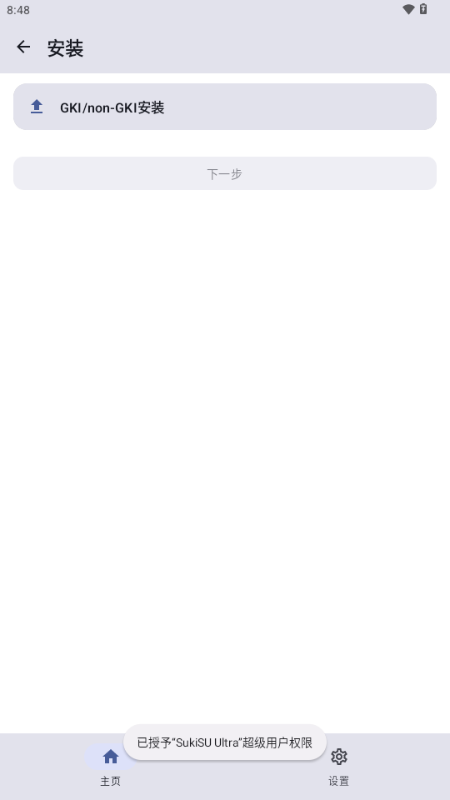Tap the 下一步 button

click(225, 173)
